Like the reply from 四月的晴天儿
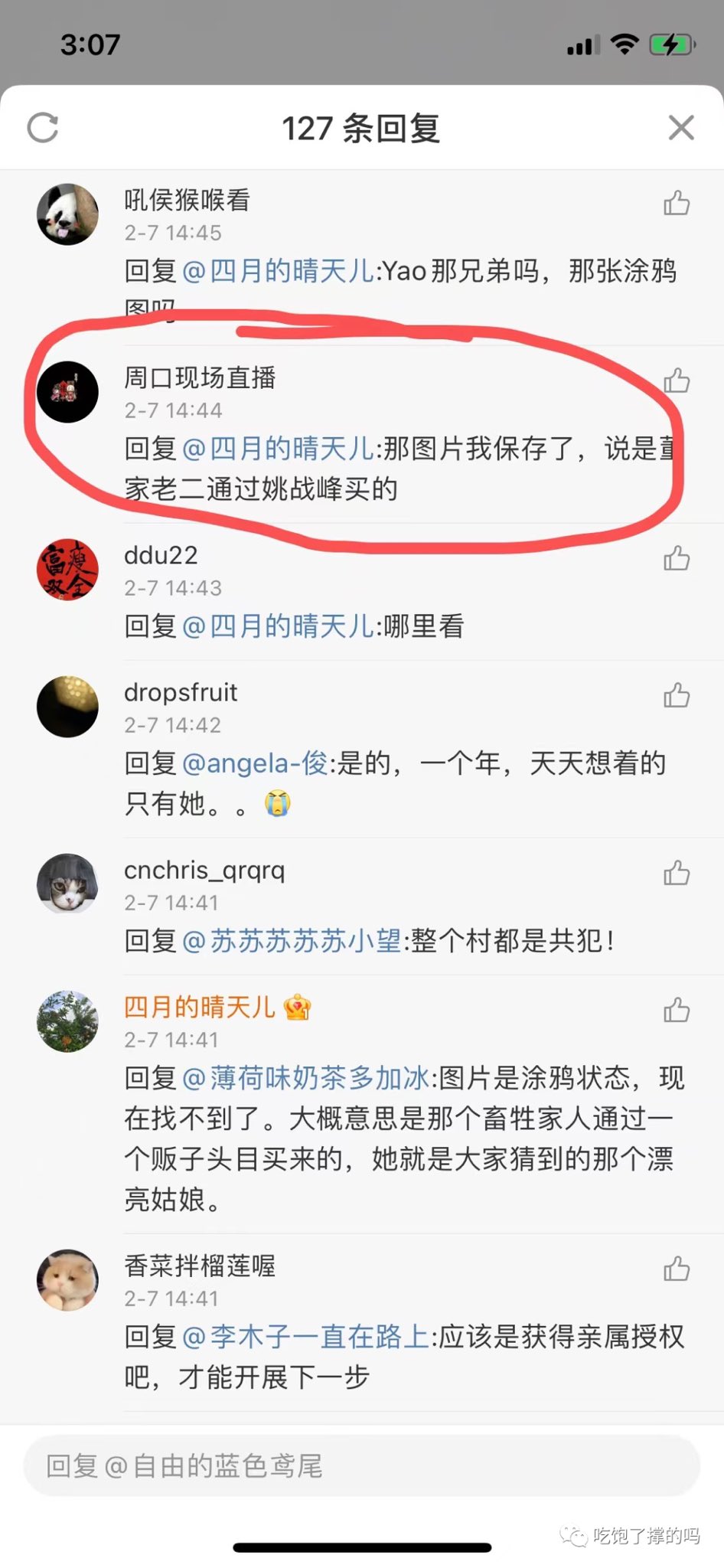 point(677,1010)
